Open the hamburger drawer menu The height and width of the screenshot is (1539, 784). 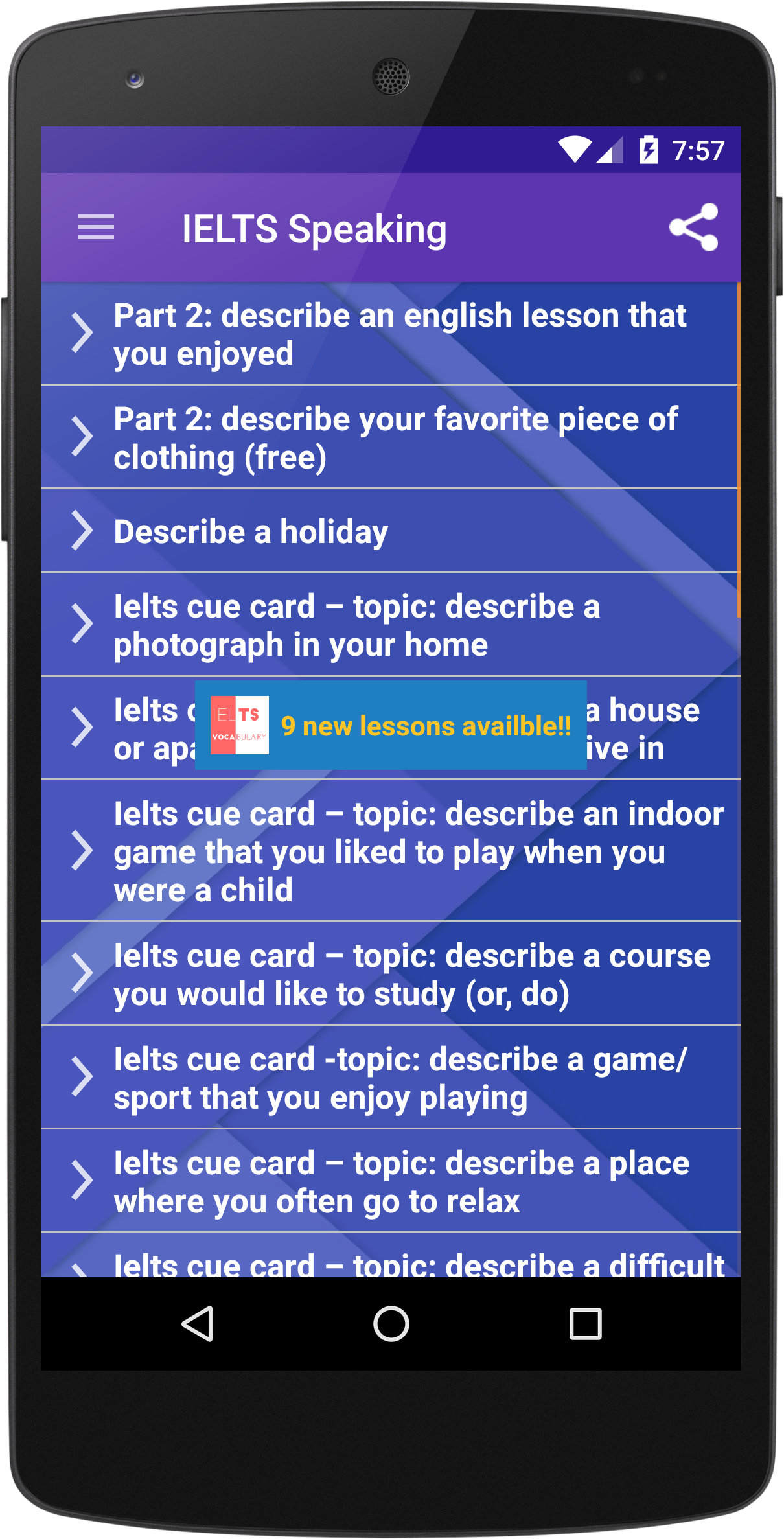click(x=96, y=227)
